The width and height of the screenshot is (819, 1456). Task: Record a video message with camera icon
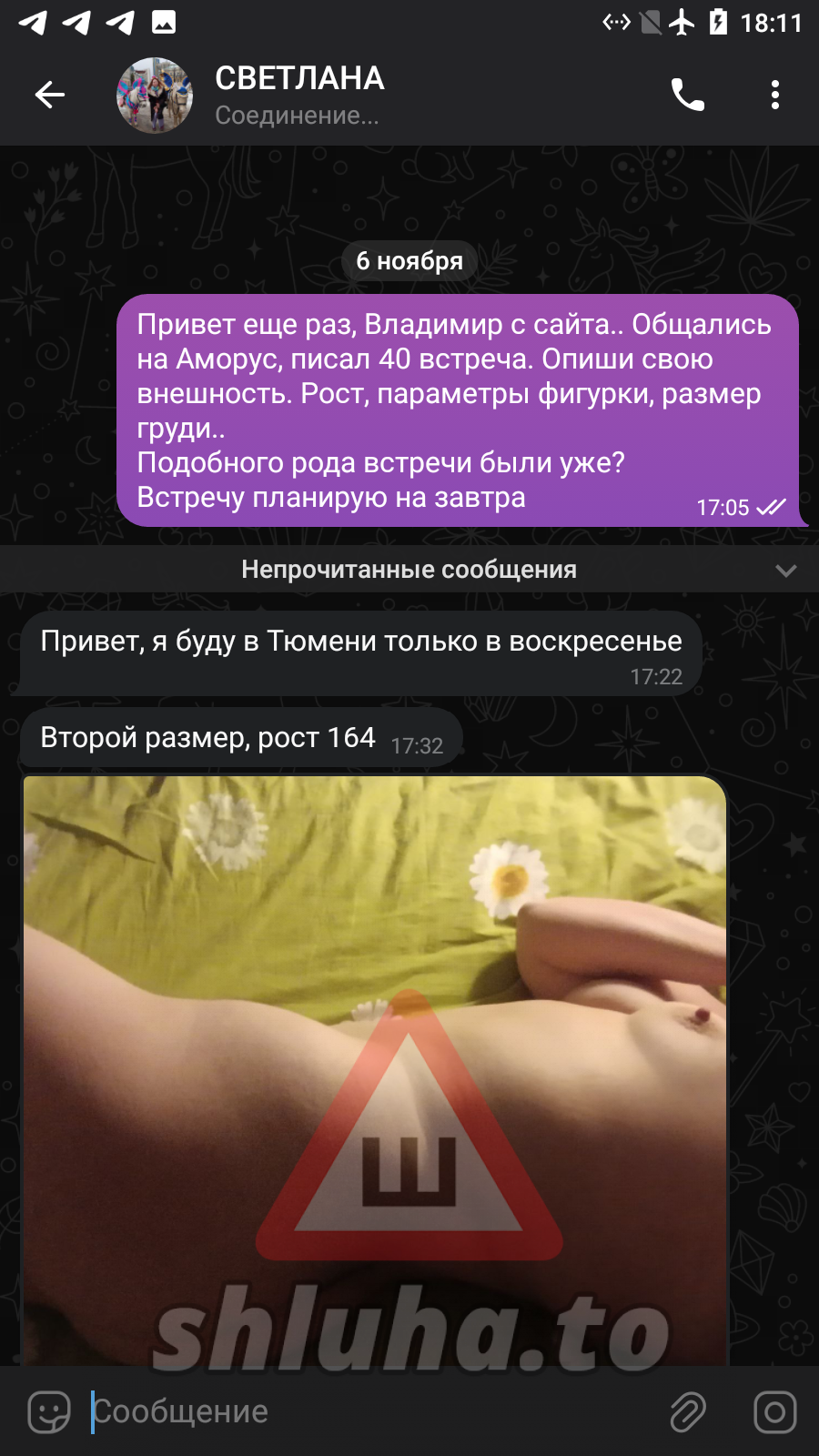tap(774, 1412)
